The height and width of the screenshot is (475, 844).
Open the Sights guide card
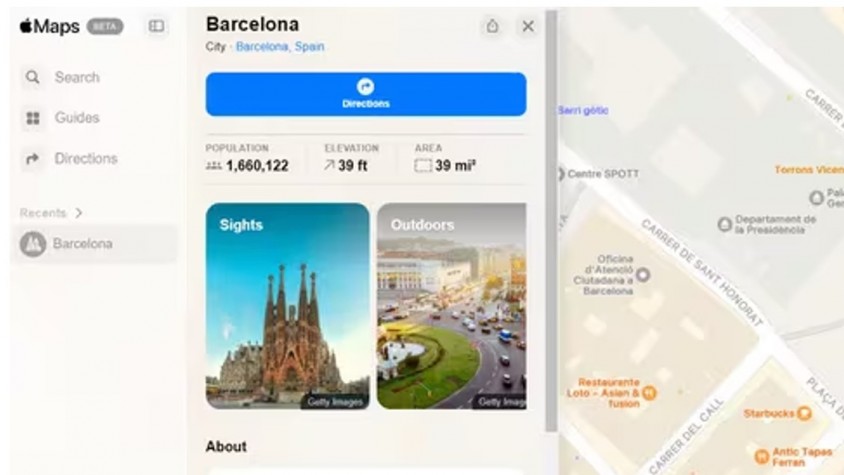pyautogui.click(x=287, y=306)
